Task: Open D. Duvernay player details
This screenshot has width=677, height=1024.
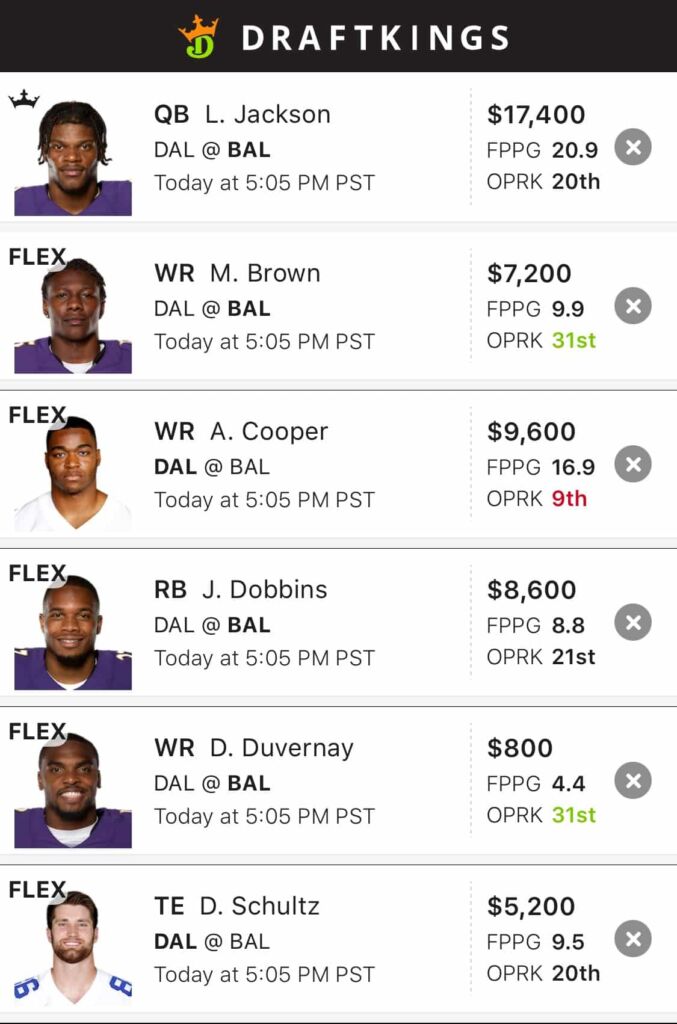Action: click(281, 748)
